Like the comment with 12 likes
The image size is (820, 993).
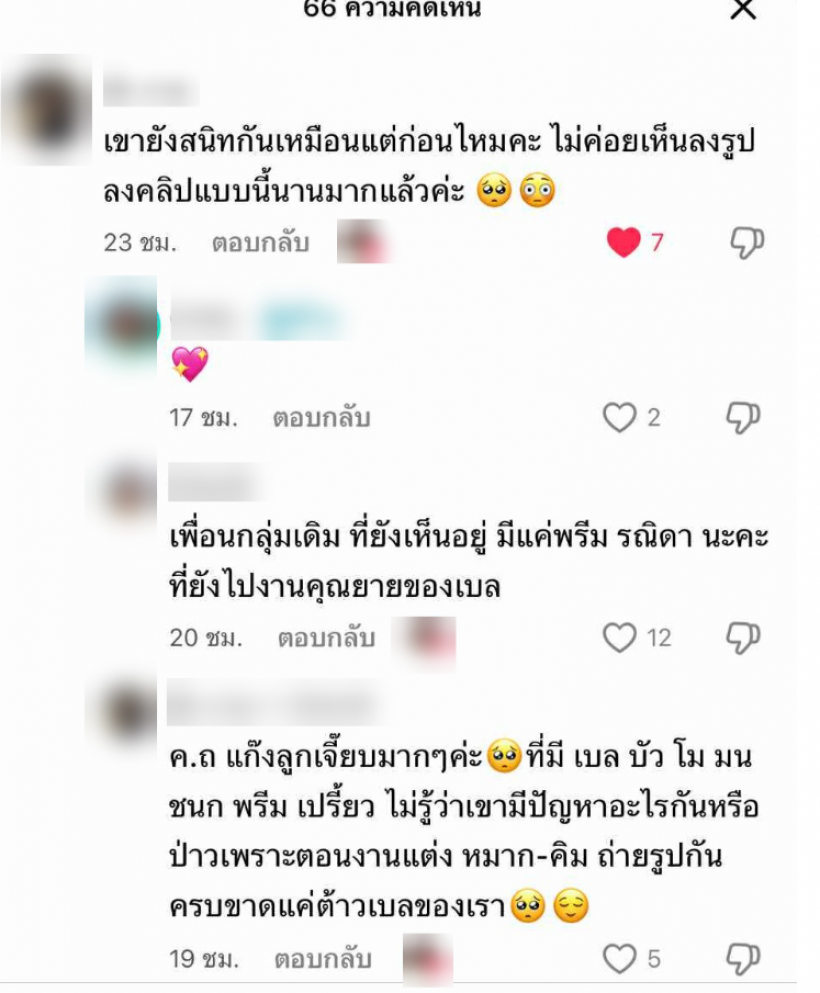coord(619,637)
